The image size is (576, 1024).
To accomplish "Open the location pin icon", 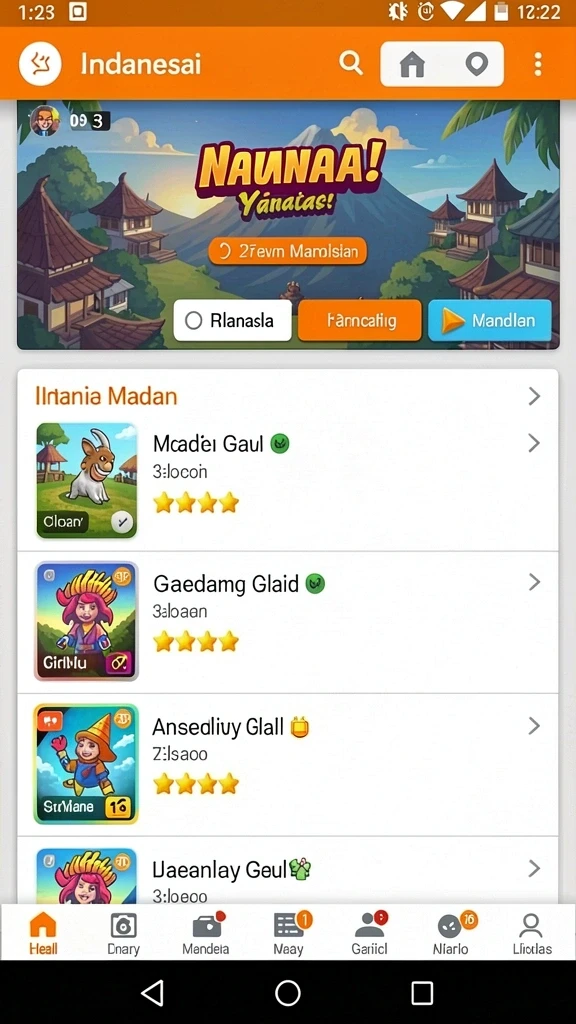I will (476, 64).
